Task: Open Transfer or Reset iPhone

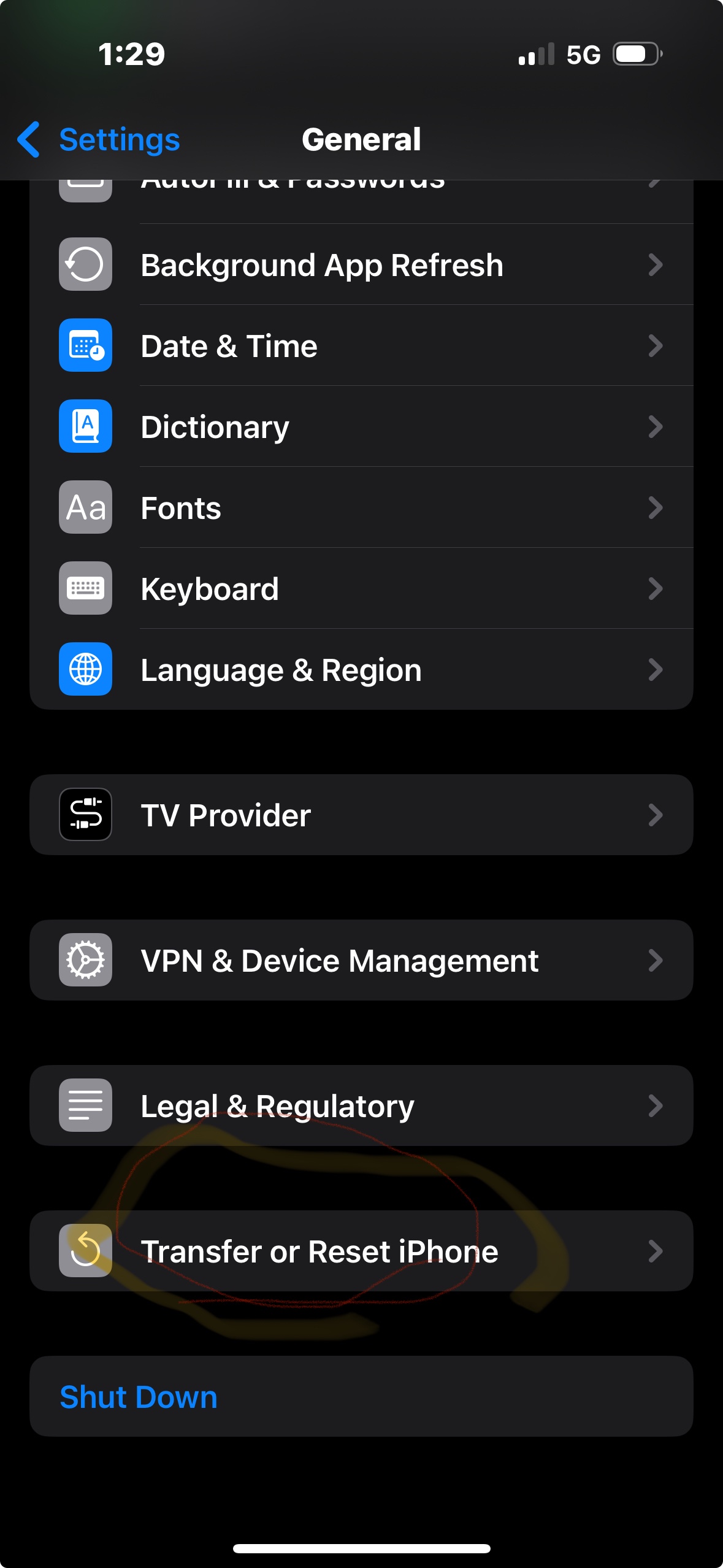Action: point(361,1251)
